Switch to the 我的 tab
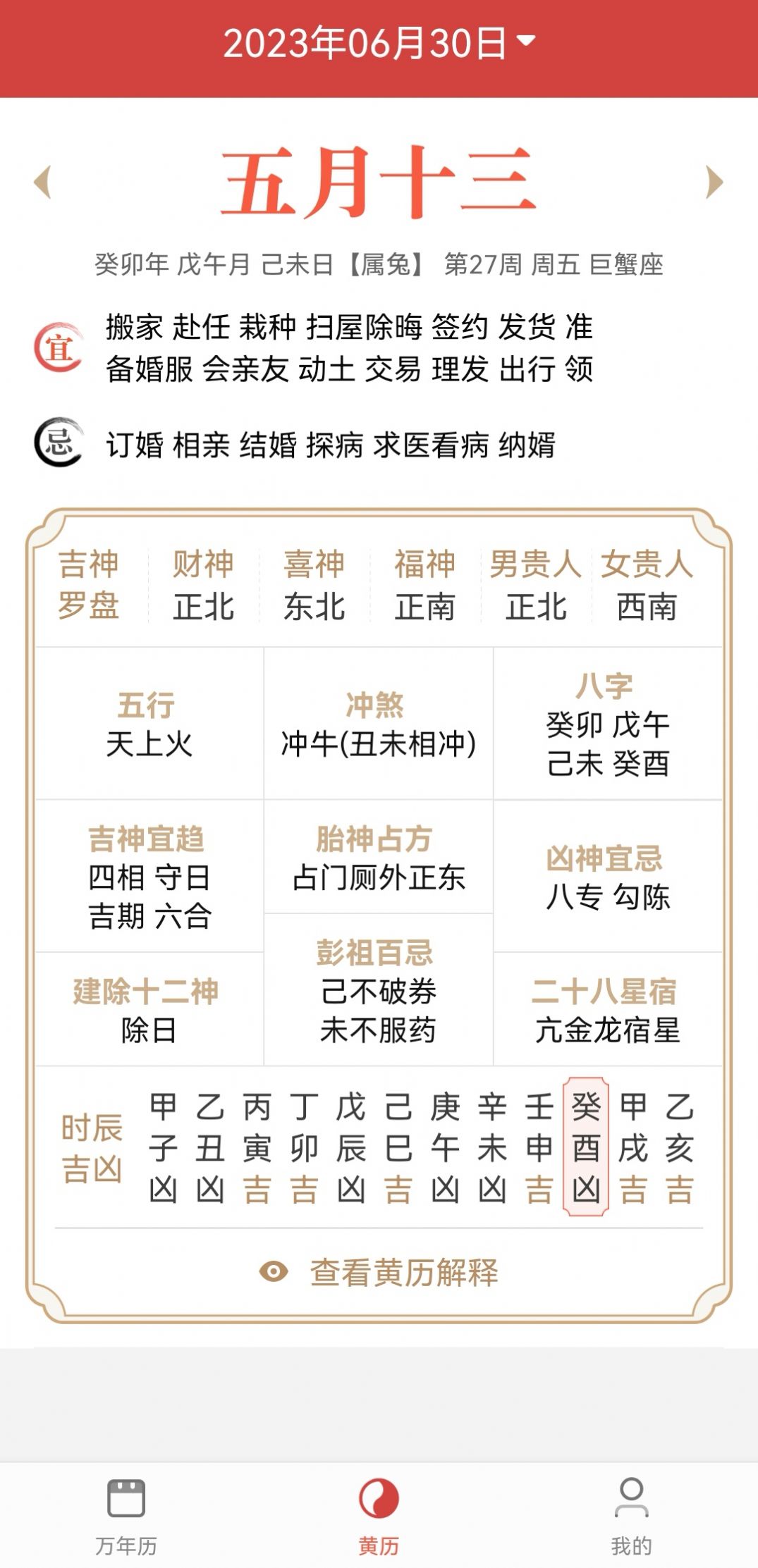 tap(631, 1512)
